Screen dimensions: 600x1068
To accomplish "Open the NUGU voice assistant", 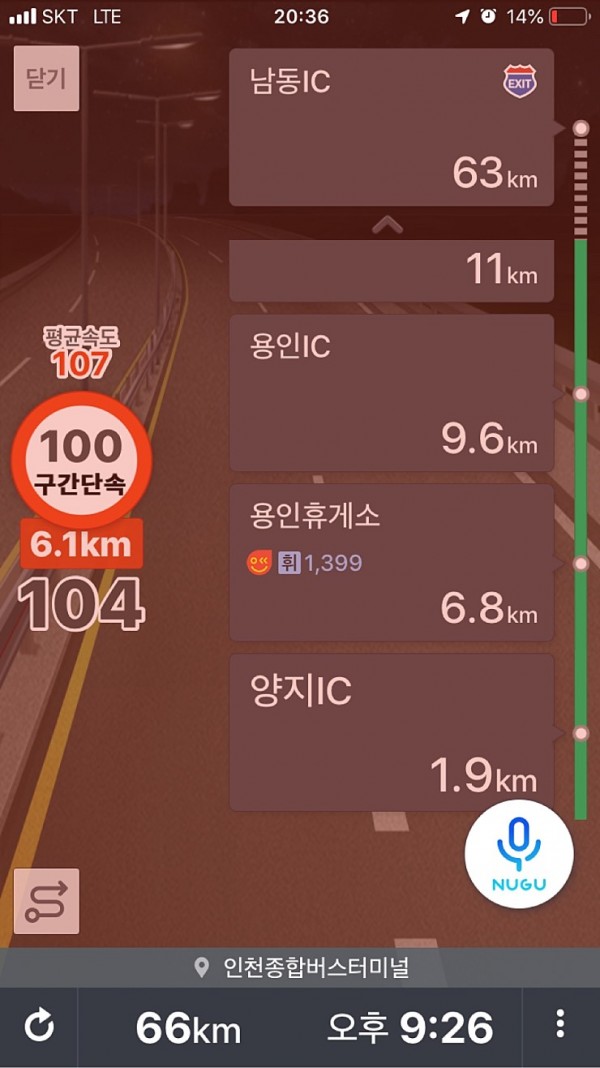I will [519, 853].
